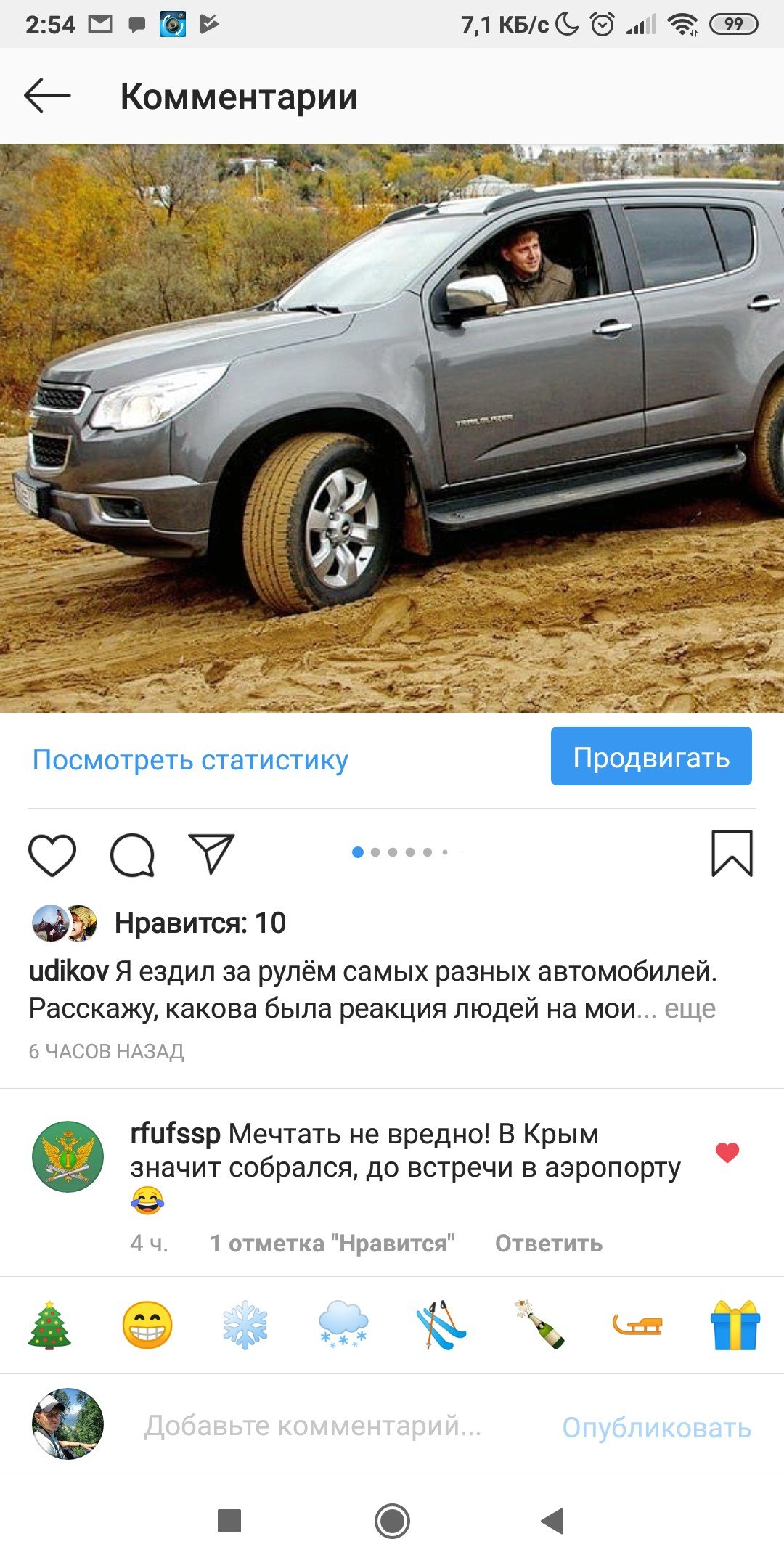The width and height of the screenshot is (784, 1568).
Task: Open rfufssp's profile avatar
Action: pos(68,1156)
